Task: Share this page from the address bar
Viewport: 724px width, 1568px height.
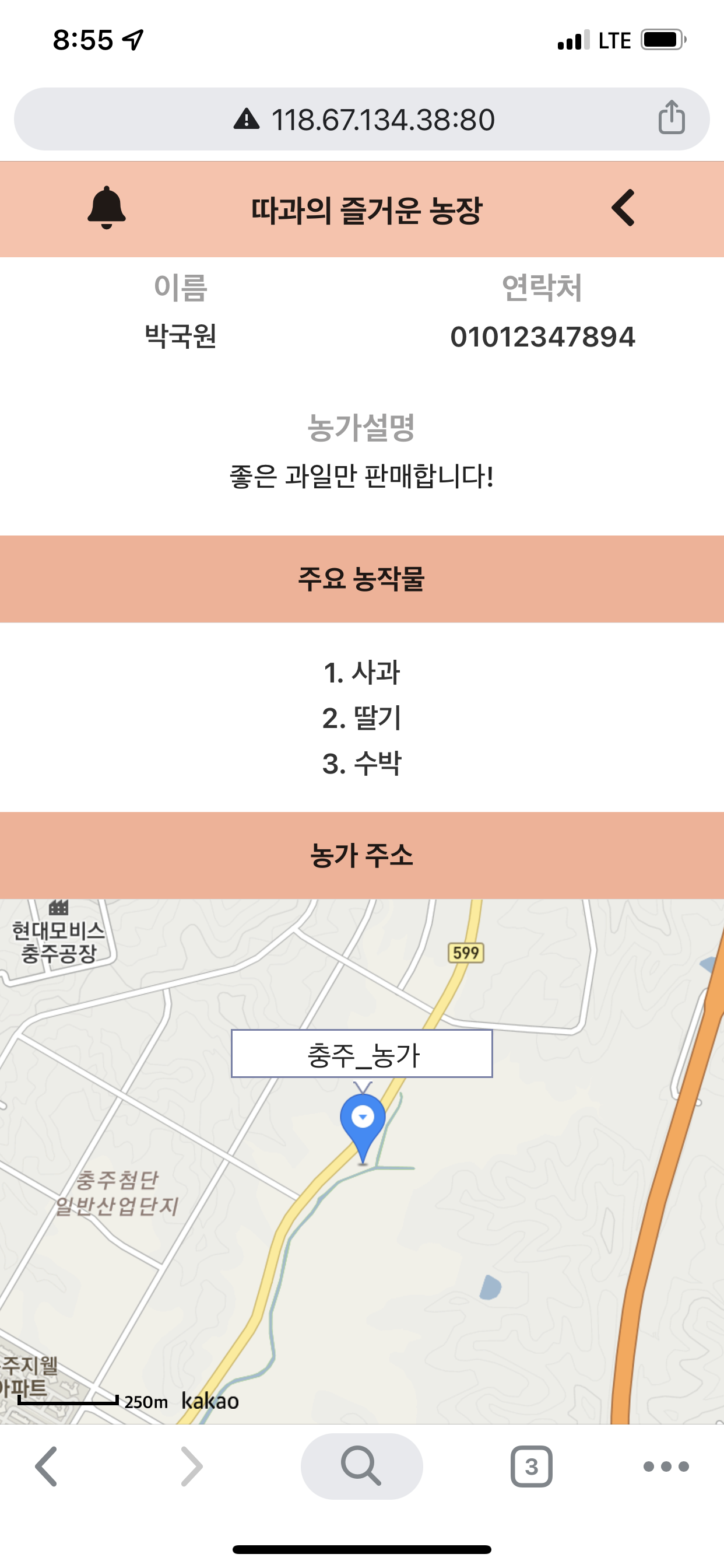Action: [x=671, y=117]
